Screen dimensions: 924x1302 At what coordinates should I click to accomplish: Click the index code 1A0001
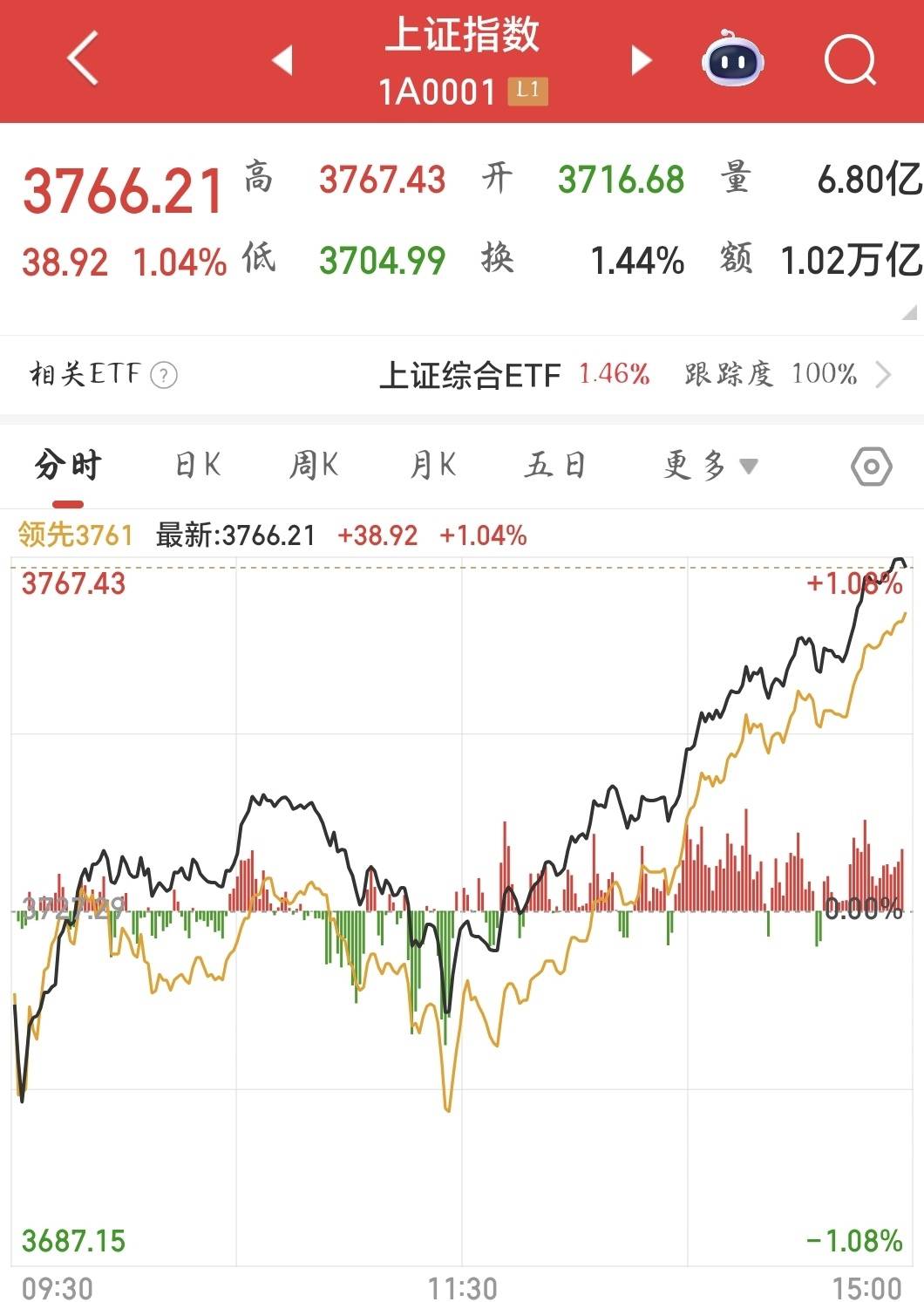pyautogui.click(x=438, y=90)
